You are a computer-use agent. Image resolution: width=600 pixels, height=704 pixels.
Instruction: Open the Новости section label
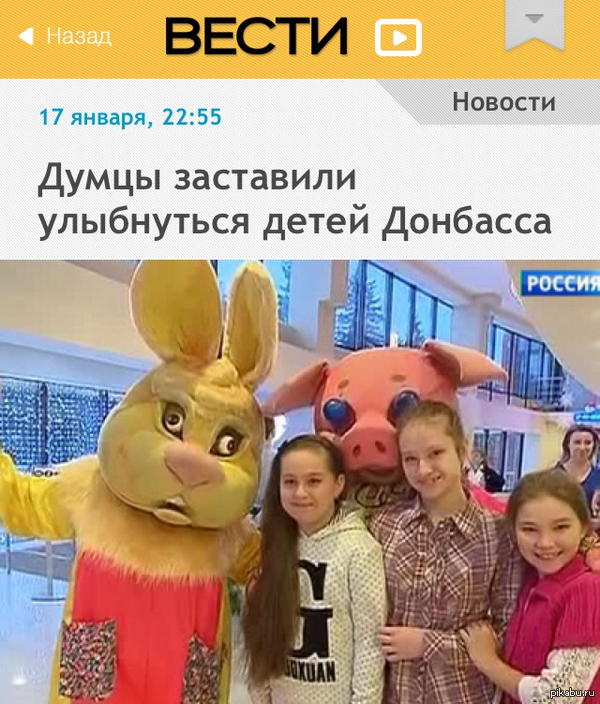(x=503, y=101)
